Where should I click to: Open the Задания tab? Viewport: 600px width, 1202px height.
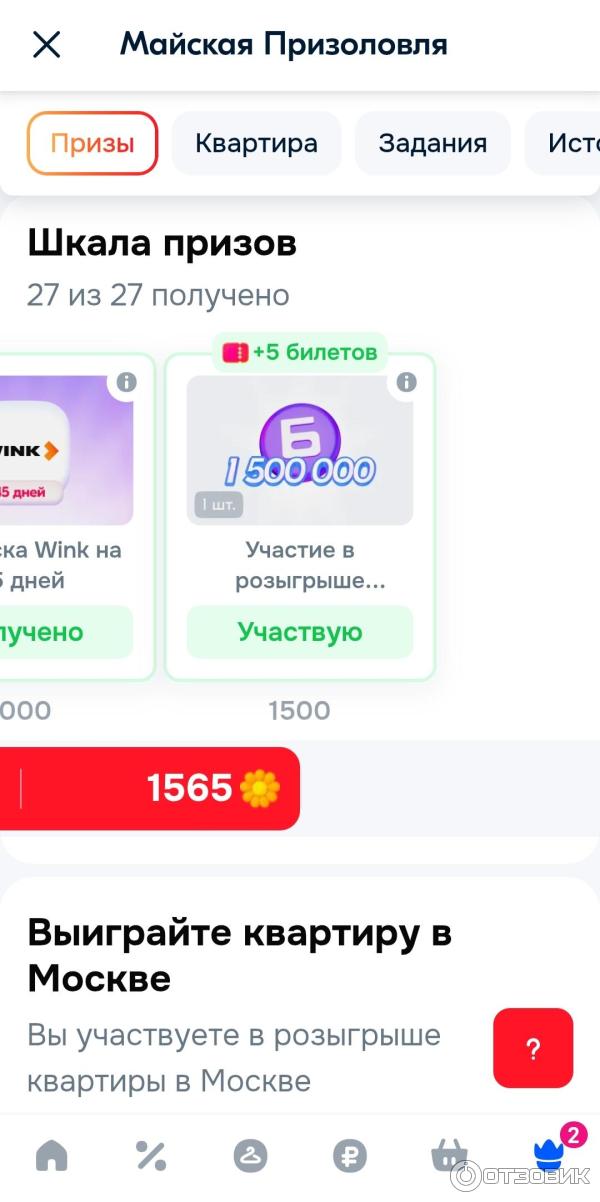point(432,143)
